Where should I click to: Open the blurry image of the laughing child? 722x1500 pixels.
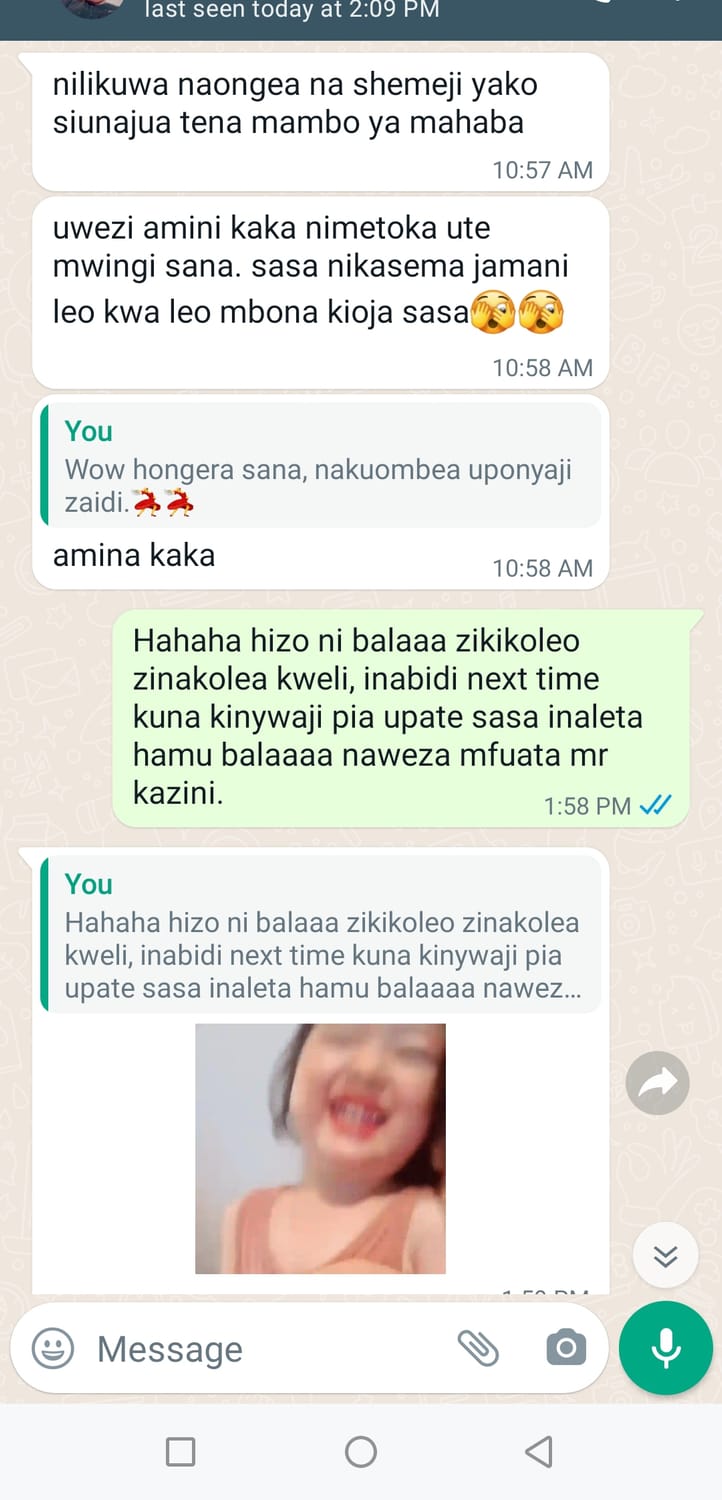[320, 1148]
